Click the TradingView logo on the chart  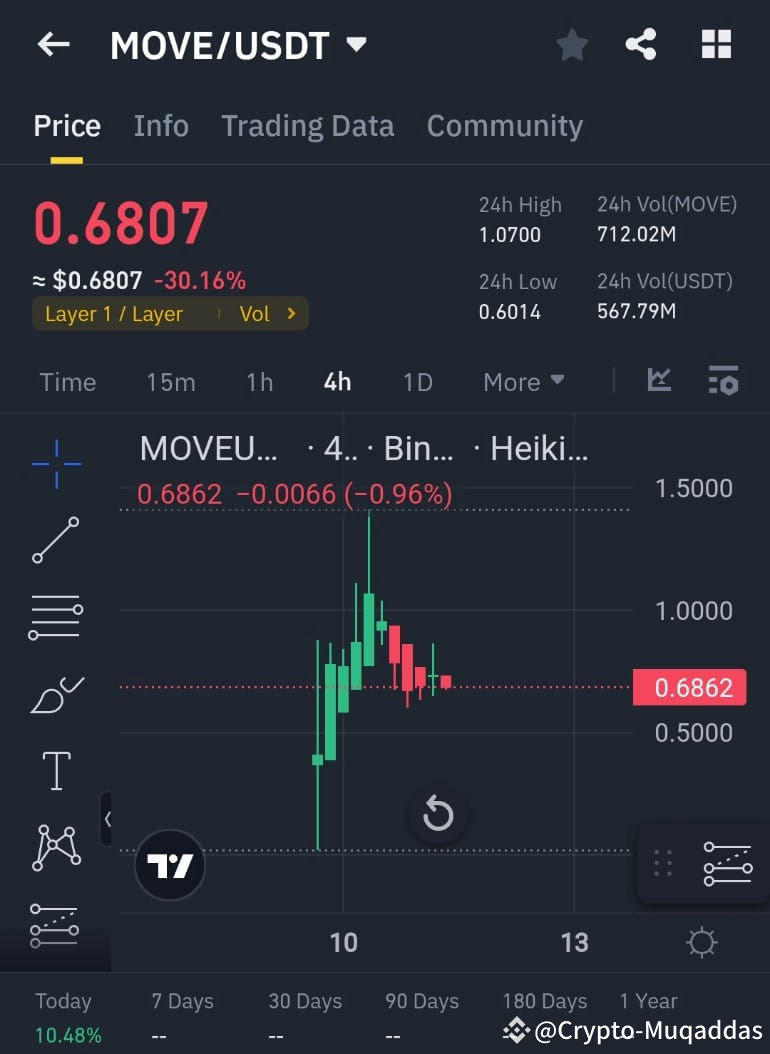pyautogui.click(x=169, y=866)
